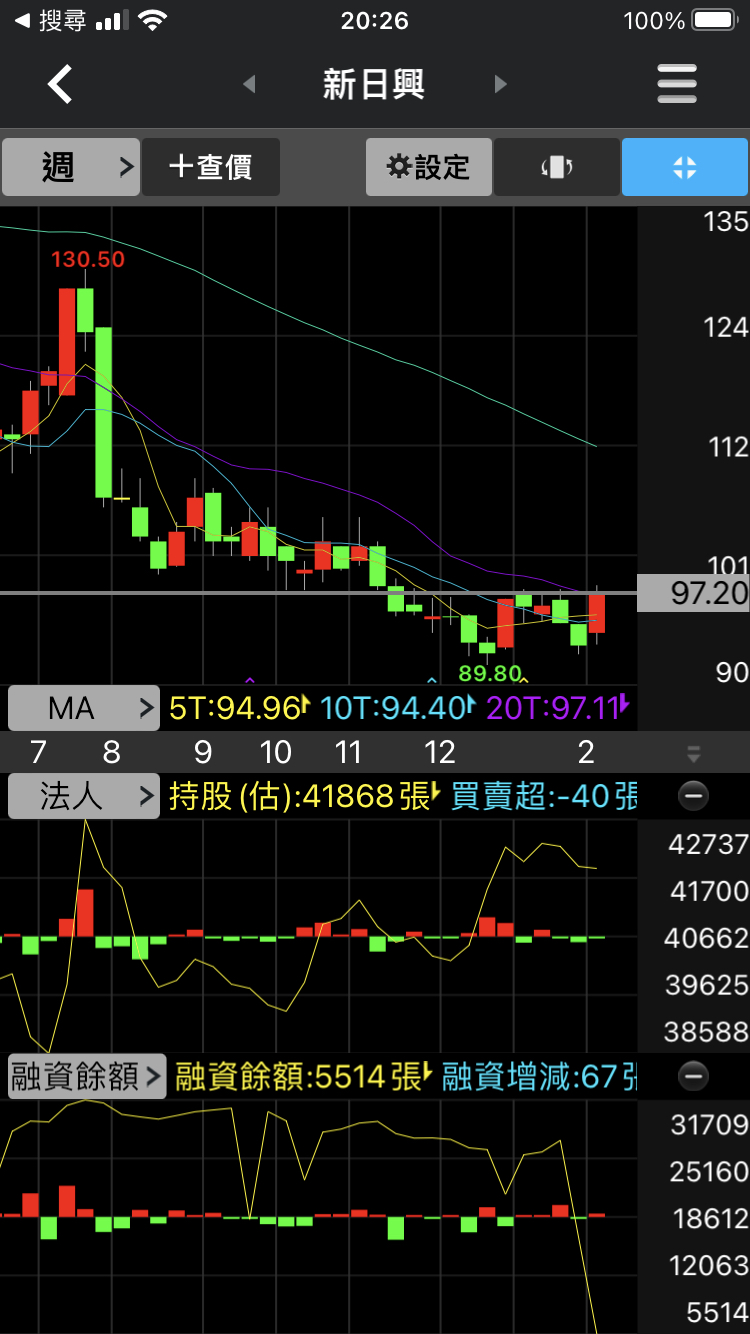Open the 週 period selector
The image size is (750, 1334).
click(x=70, y=167)
